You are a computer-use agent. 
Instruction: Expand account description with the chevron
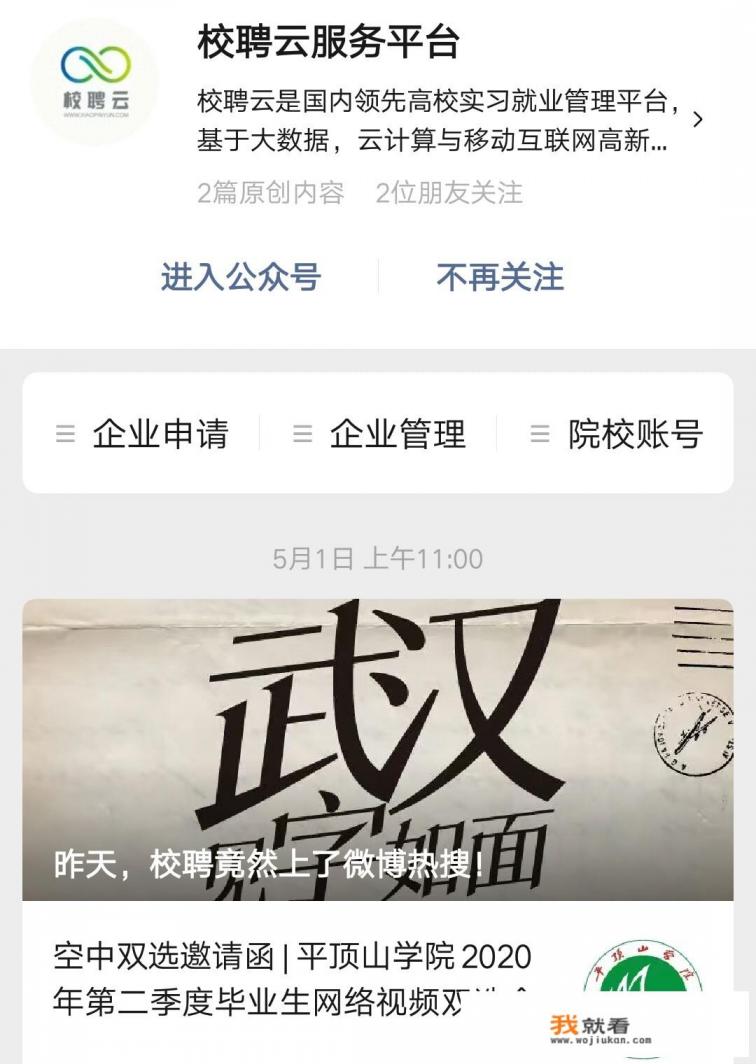(698, 120)
